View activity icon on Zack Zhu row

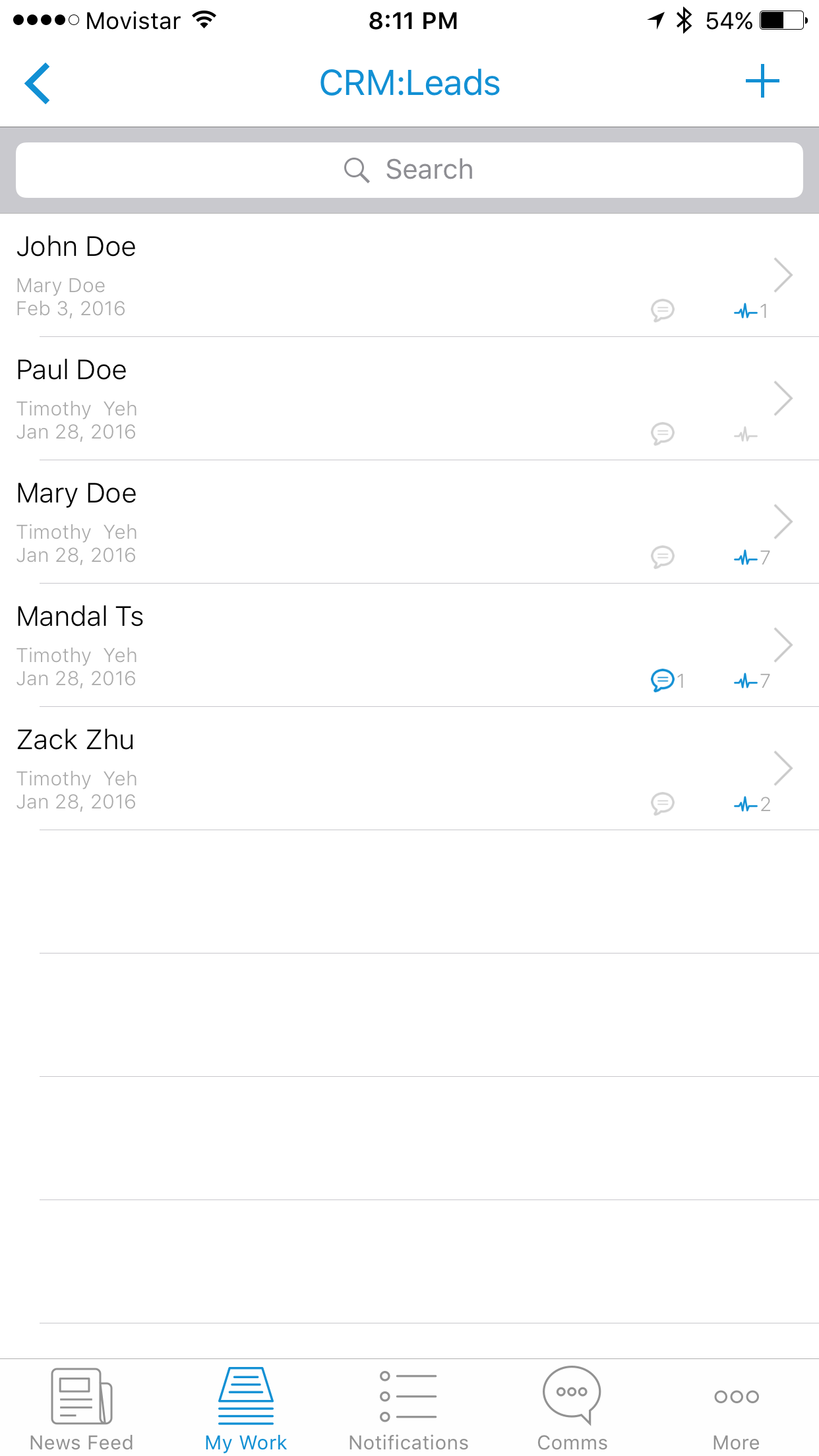(x=752, y=804)
